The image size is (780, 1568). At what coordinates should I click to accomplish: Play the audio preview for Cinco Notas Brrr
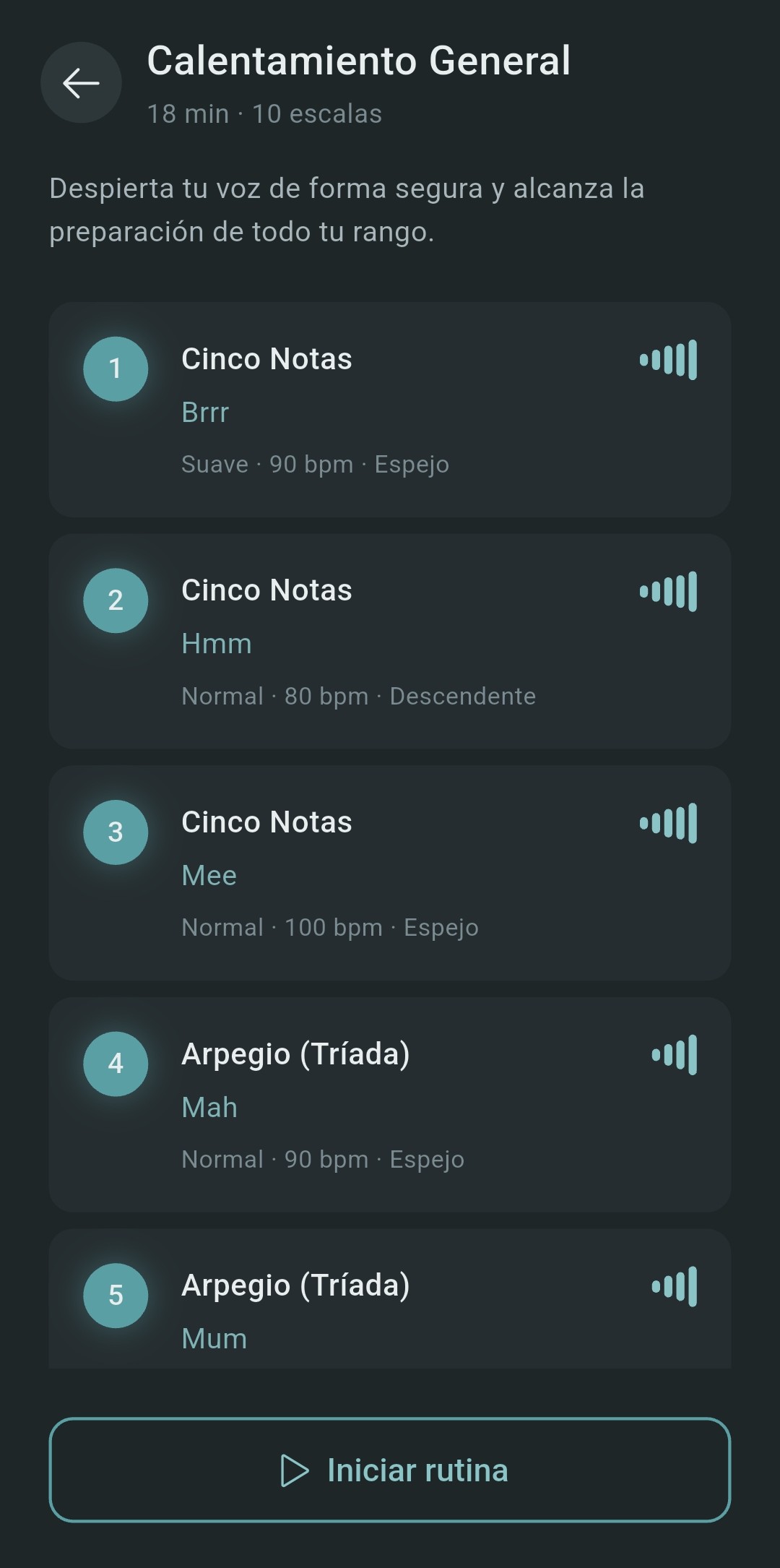click(668, 359)
